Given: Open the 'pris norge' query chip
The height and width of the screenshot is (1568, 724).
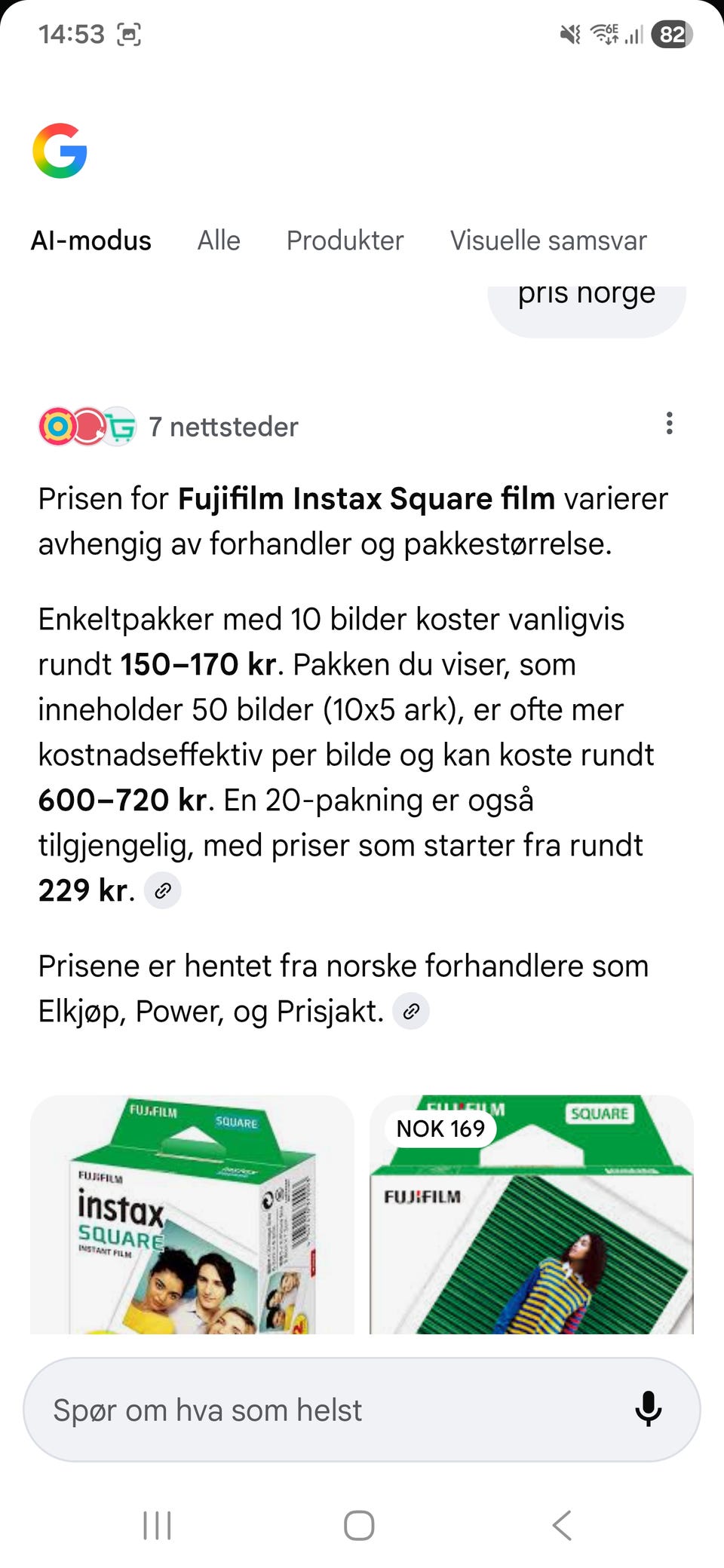Looking at the screenshot, I should [586, 294].
